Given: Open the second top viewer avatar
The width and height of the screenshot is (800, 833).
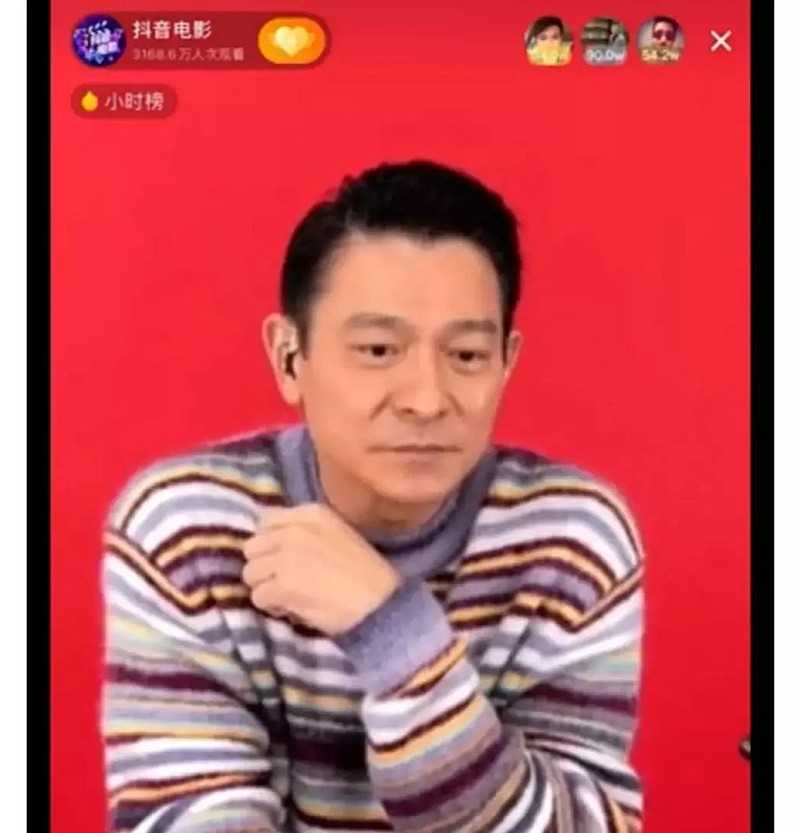Looking at the screenshot, I should click(604, 41).
